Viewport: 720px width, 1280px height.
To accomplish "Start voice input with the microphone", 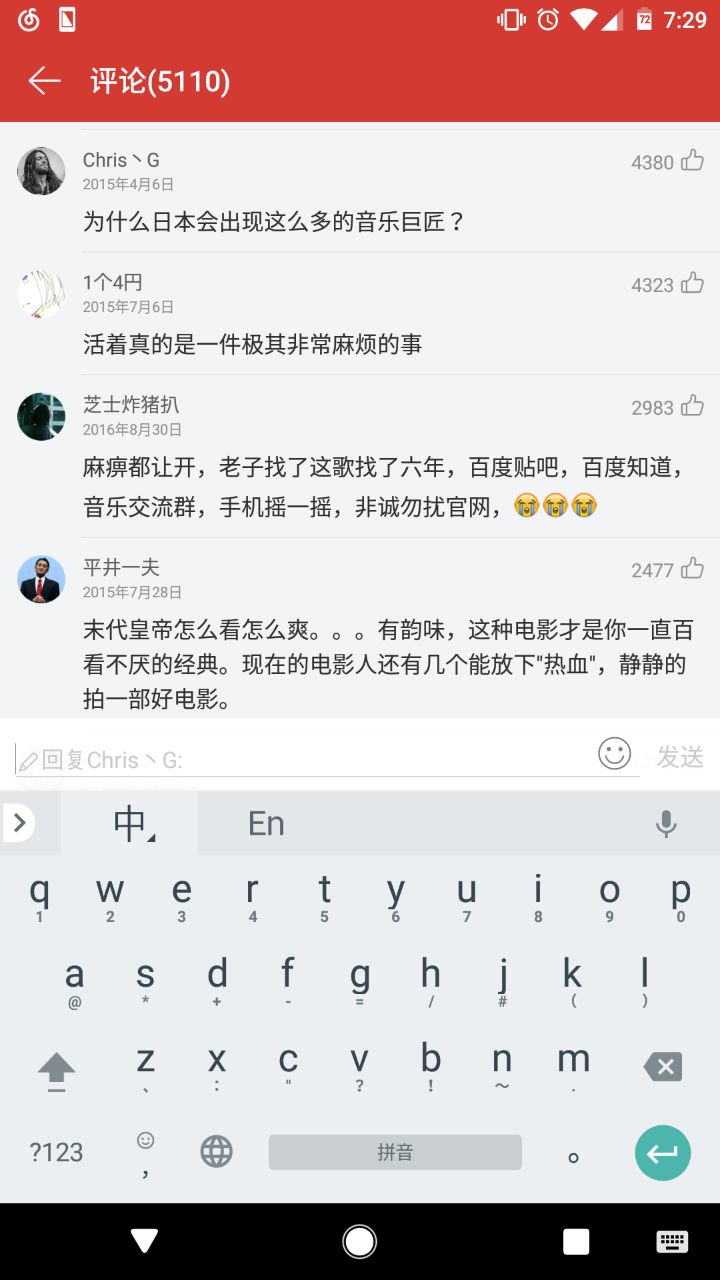I will click(x=666, y=824).
